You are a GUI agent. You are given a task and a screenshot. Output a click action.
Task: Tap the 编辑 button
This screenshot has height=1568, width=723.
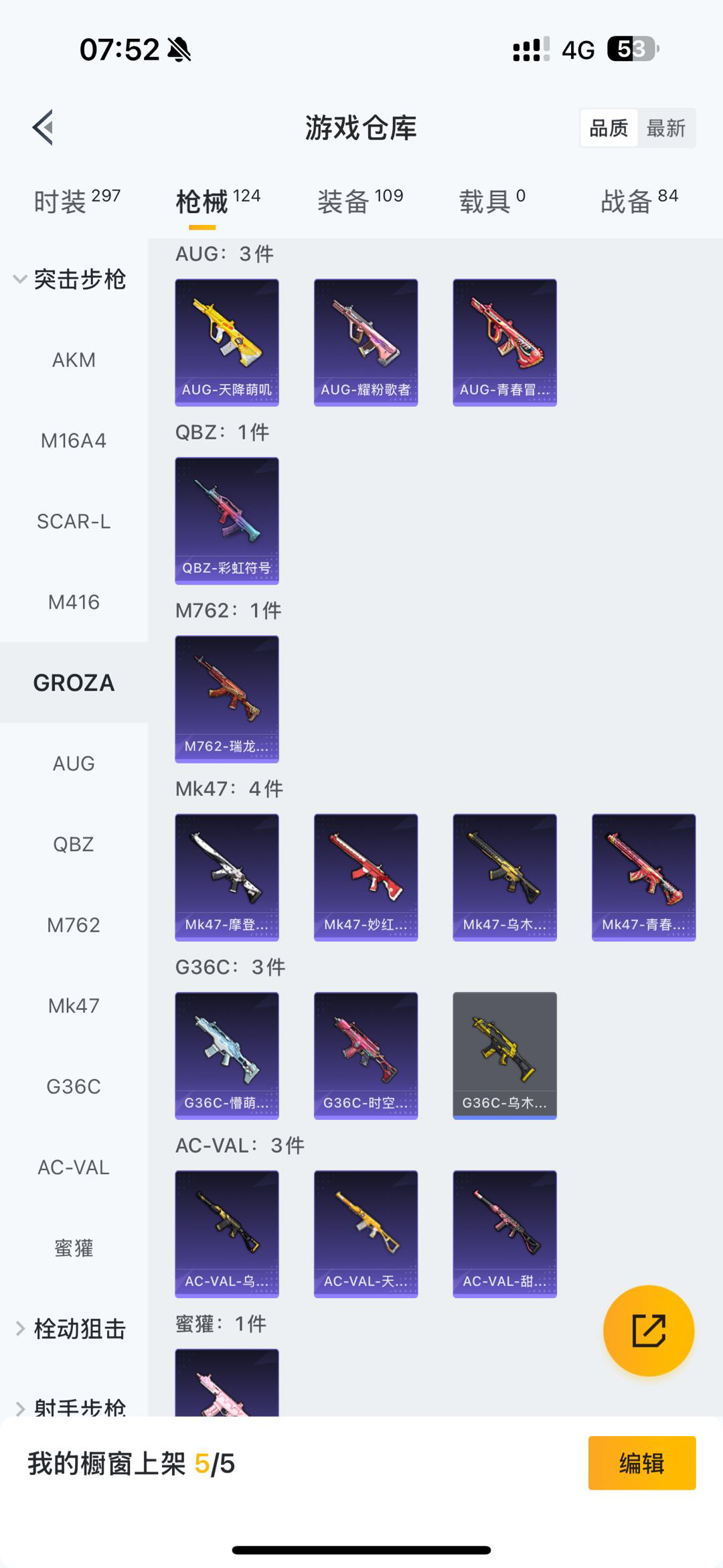pyautogui.click(x=641, y=1464)
